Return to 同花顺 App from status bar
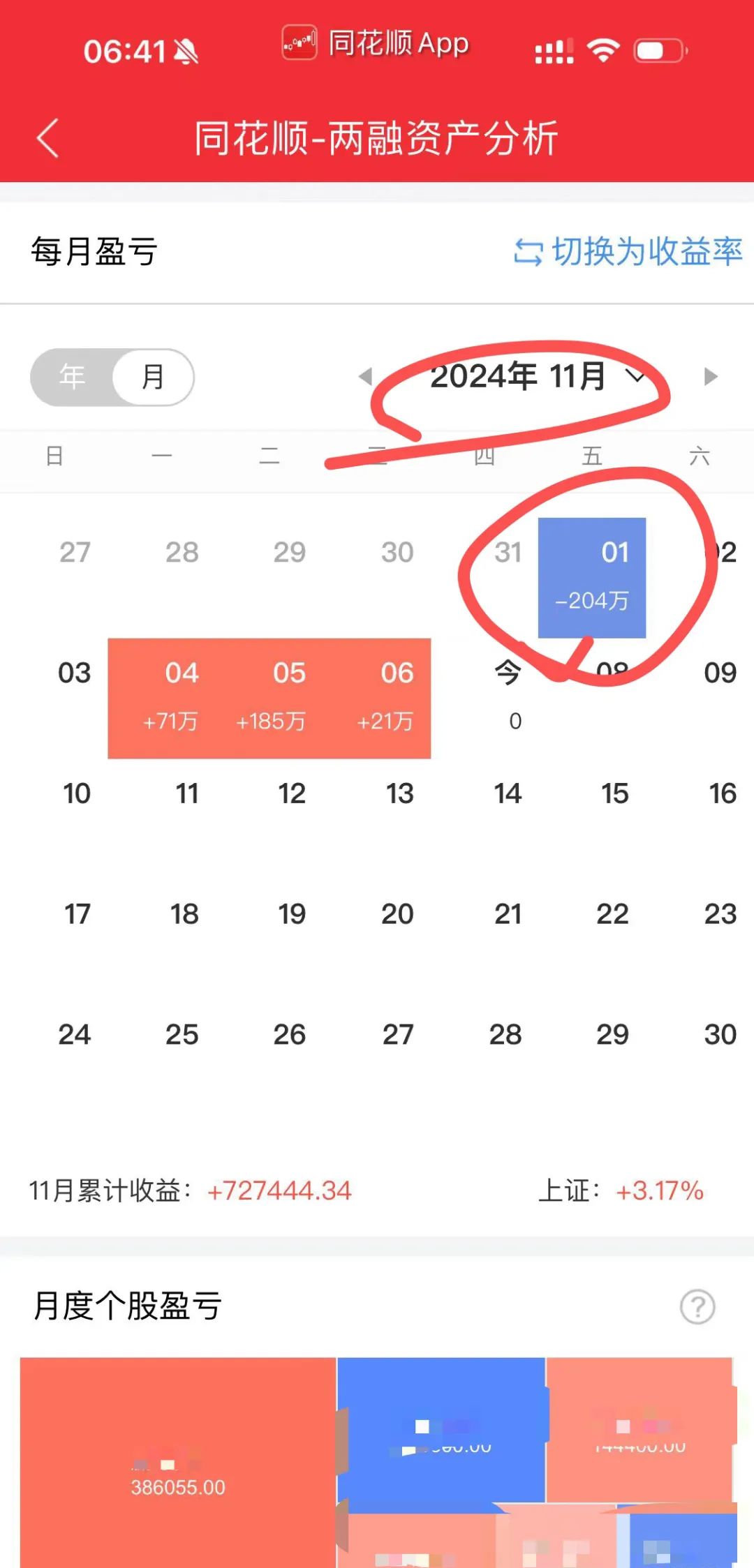 point(376,43)
